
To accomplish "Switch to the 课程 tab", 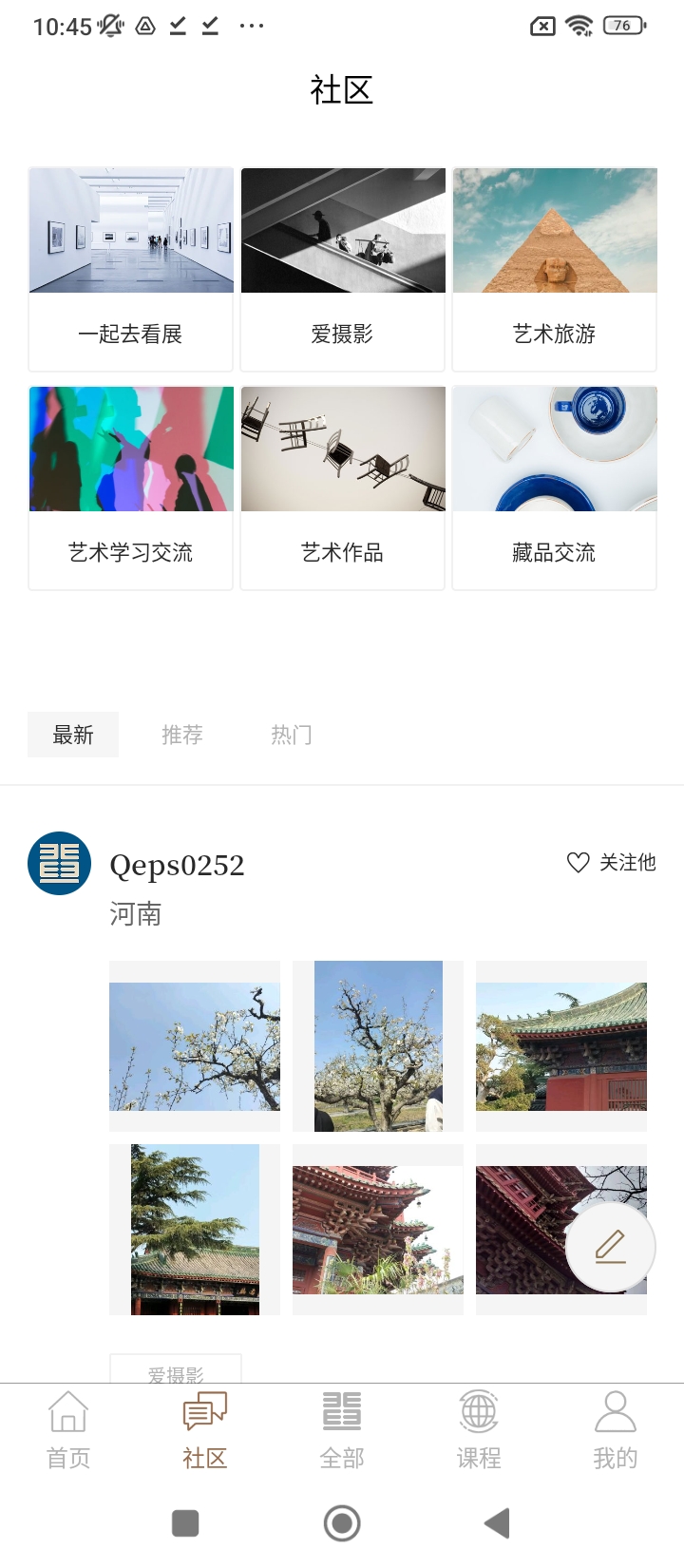I will pos(479,1429).
